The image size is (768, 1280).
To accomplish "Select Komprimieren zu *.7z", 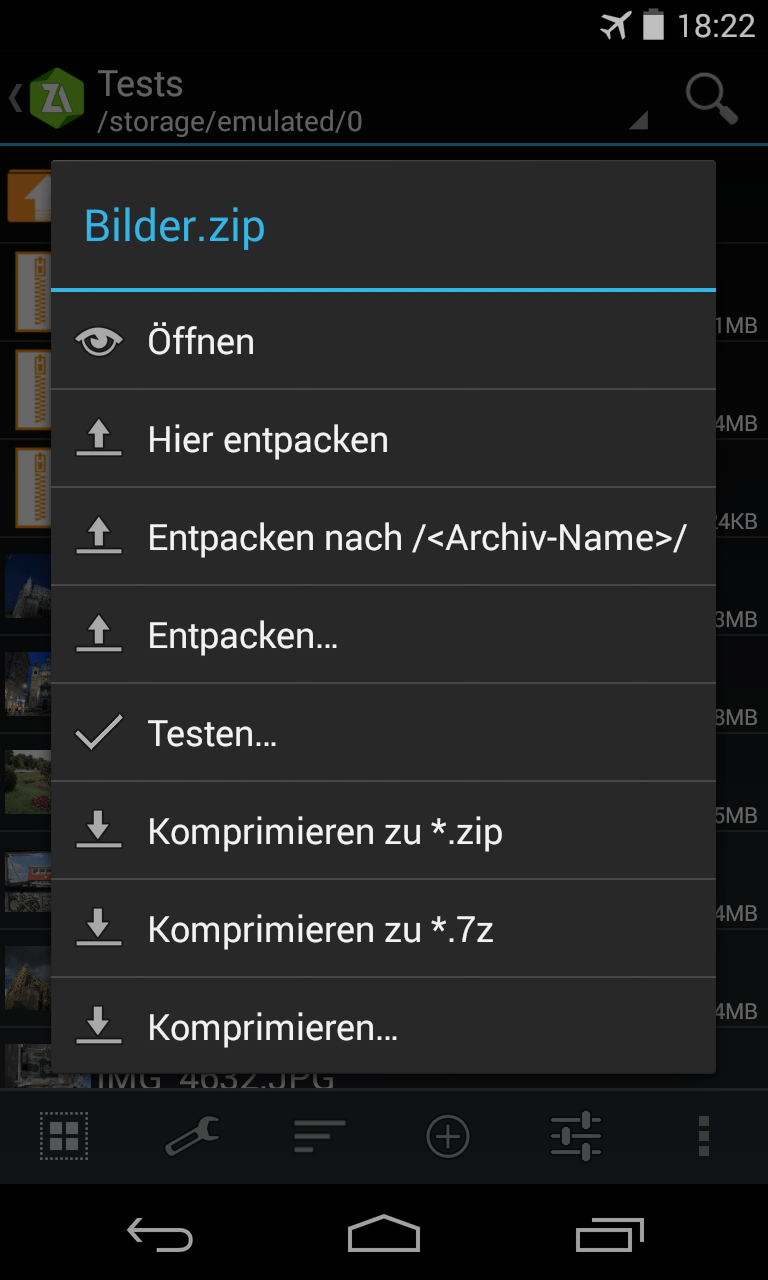I will (383, 929).
